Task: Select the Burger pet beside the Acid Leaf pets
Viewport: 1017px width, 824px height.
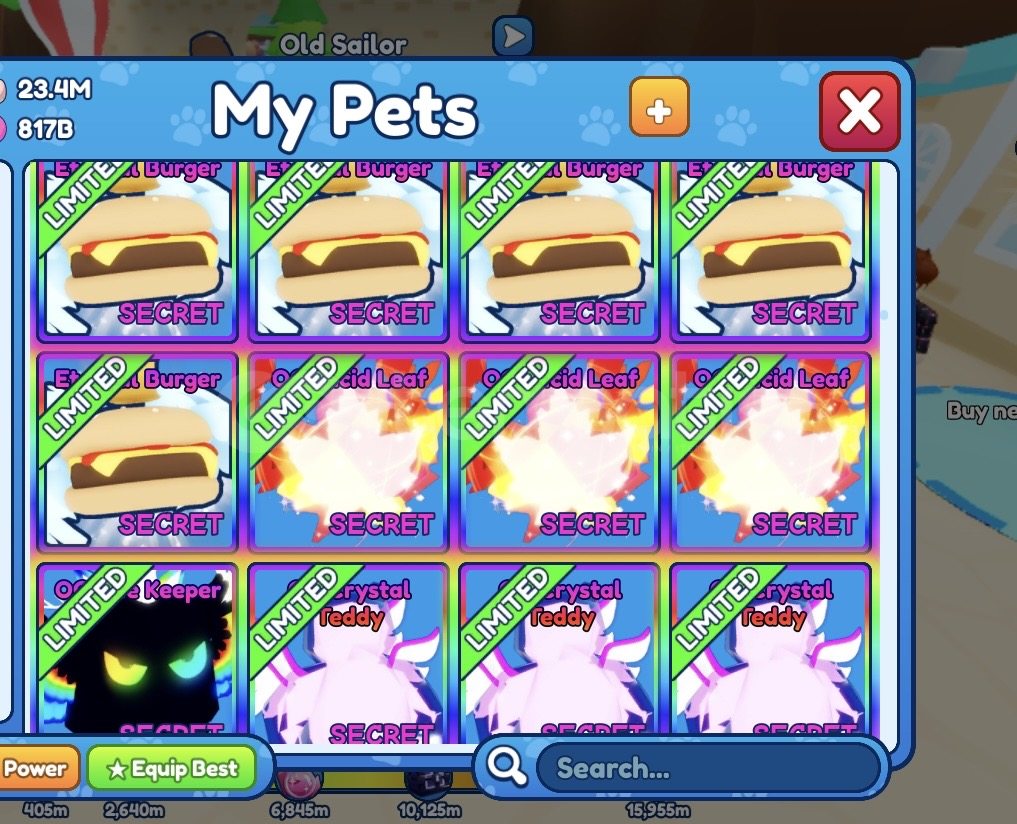Action: (137, 452)
